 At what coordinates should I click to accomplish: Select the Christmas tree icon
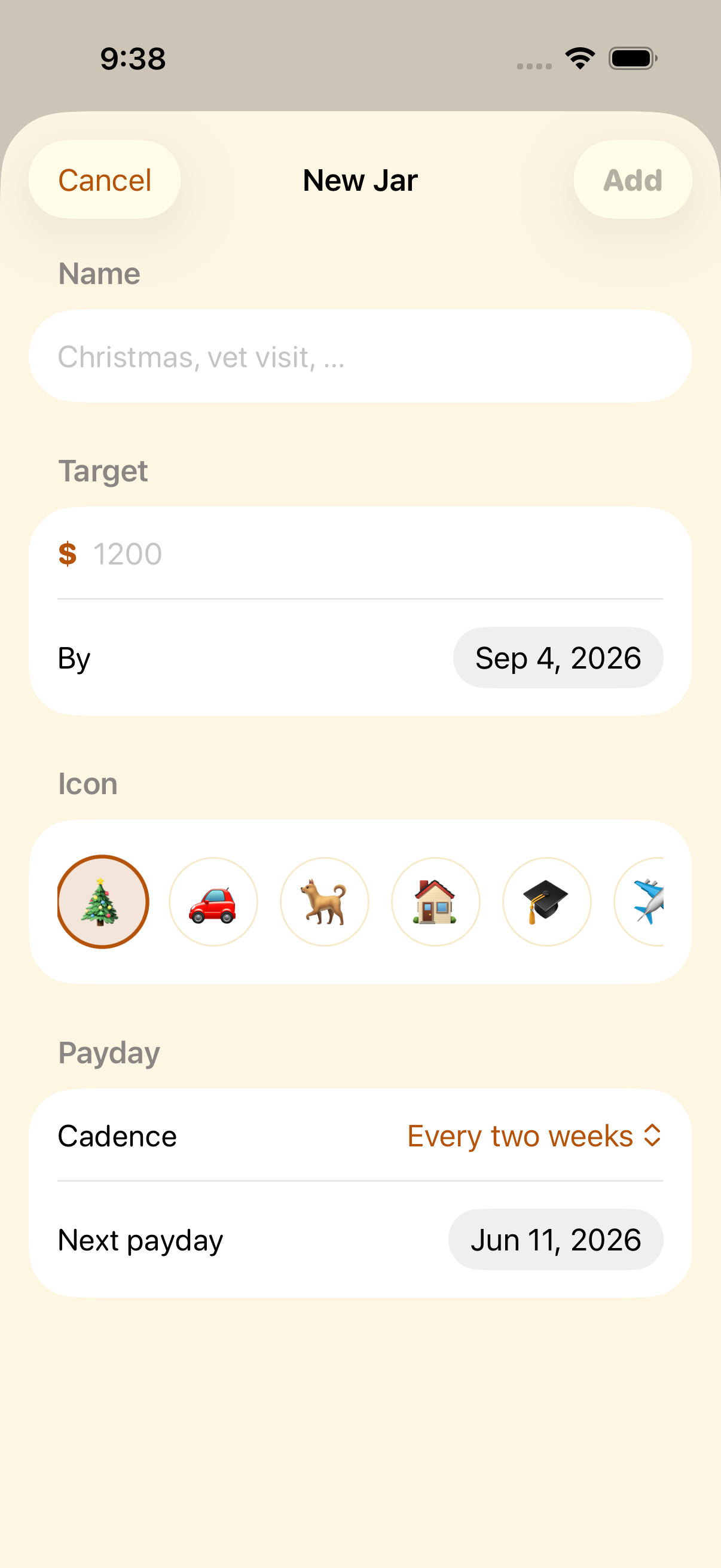tap(103, 901)
